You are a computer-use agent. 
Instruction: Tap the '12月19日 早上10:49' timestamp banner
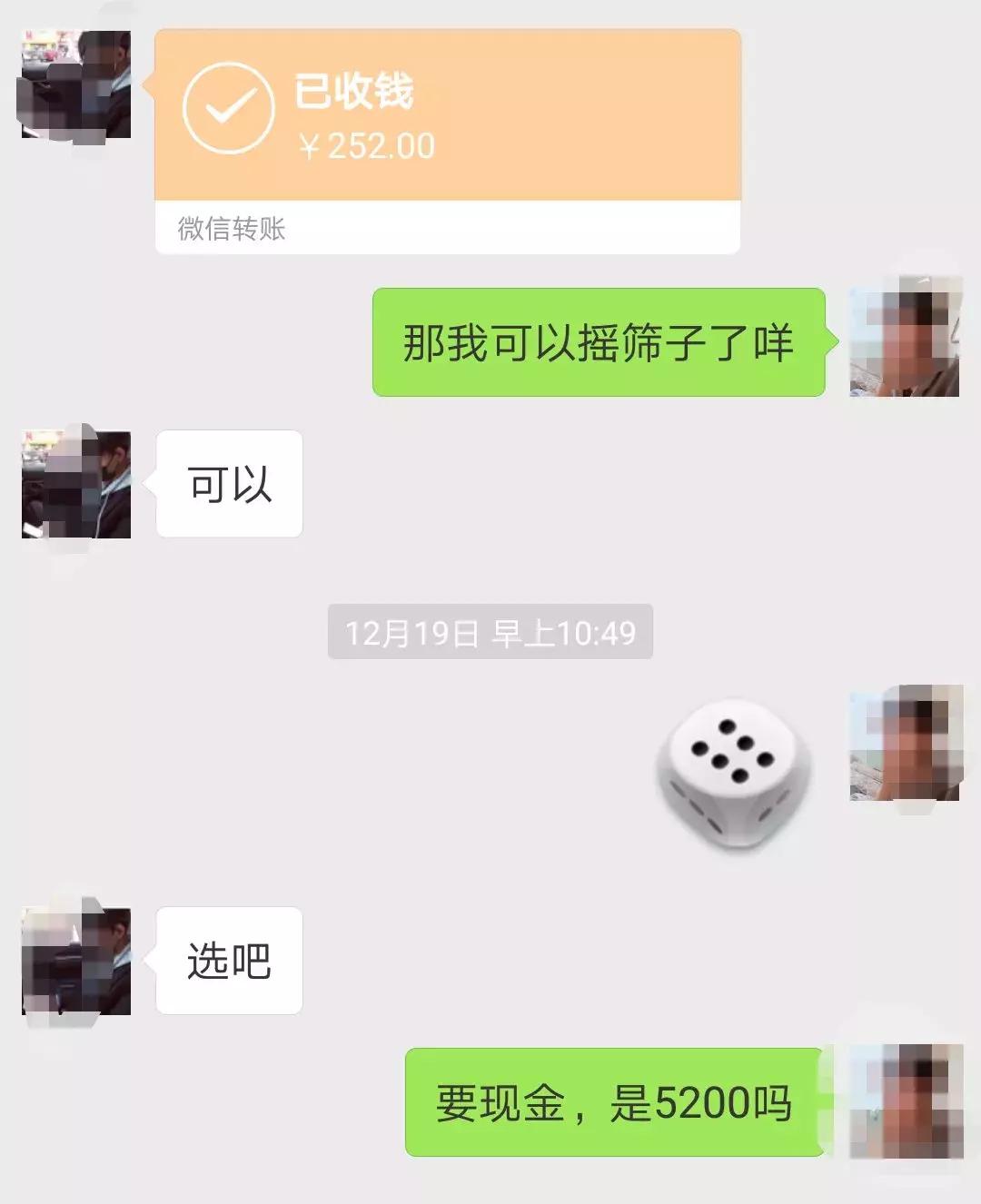pos(490,629)
